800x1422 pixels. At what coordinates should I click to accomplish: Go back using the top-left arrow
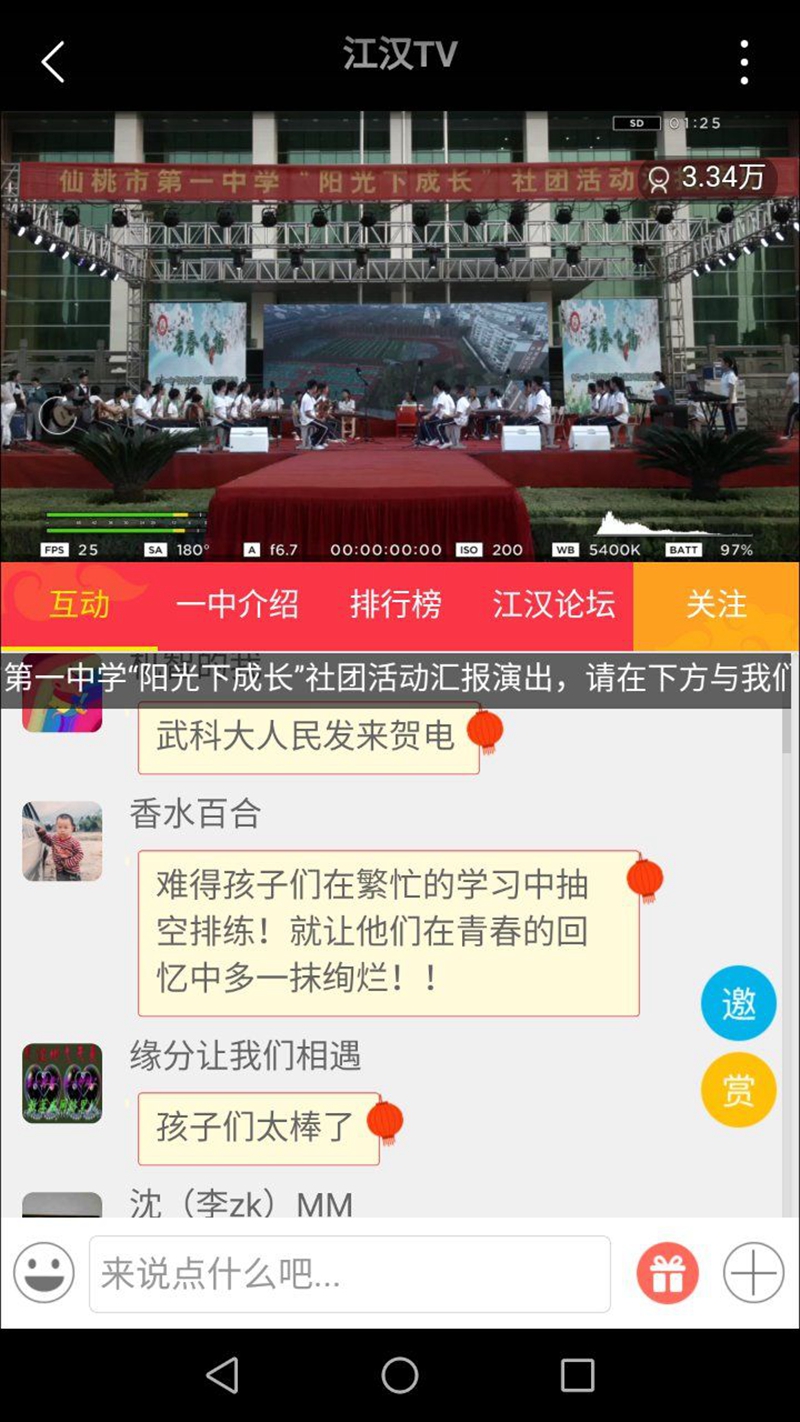point(53,62)
